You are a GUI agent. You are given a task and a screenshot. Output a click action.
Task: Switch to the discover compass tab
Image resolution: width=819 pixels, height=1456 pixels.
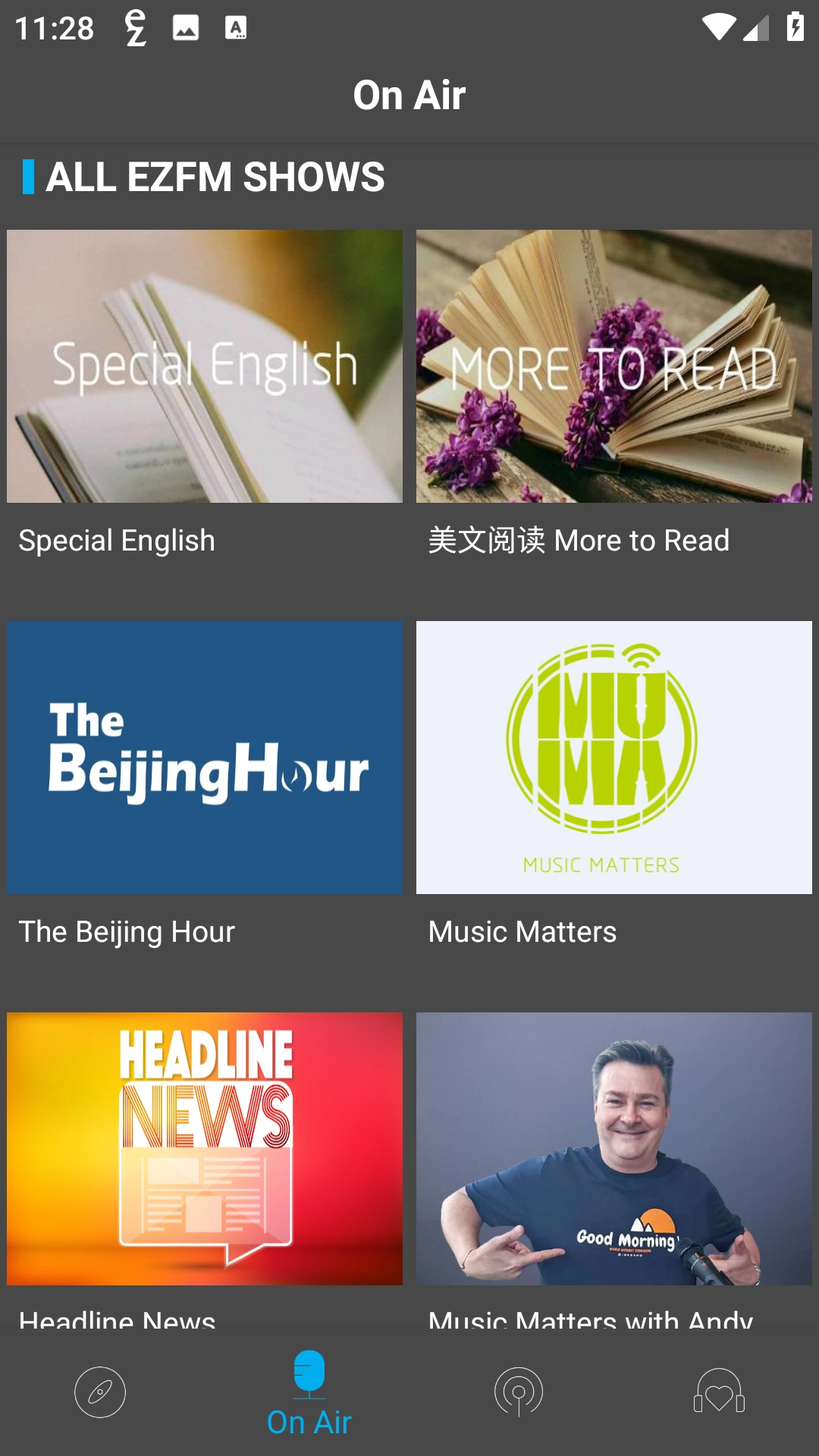(x=100, y=1392)
